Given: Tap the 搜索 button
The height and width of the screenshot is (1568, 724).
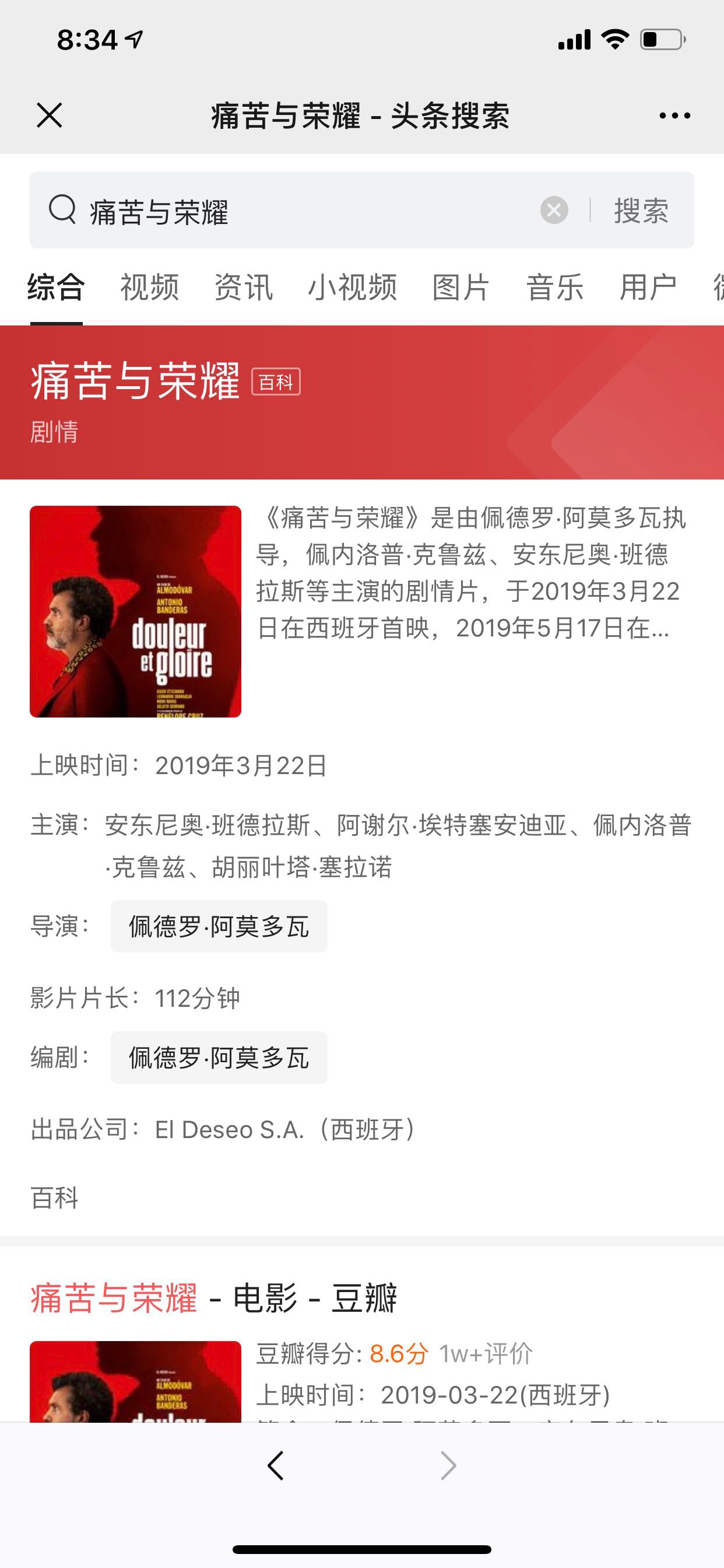Looking at the screenshot, I should 641,211.
